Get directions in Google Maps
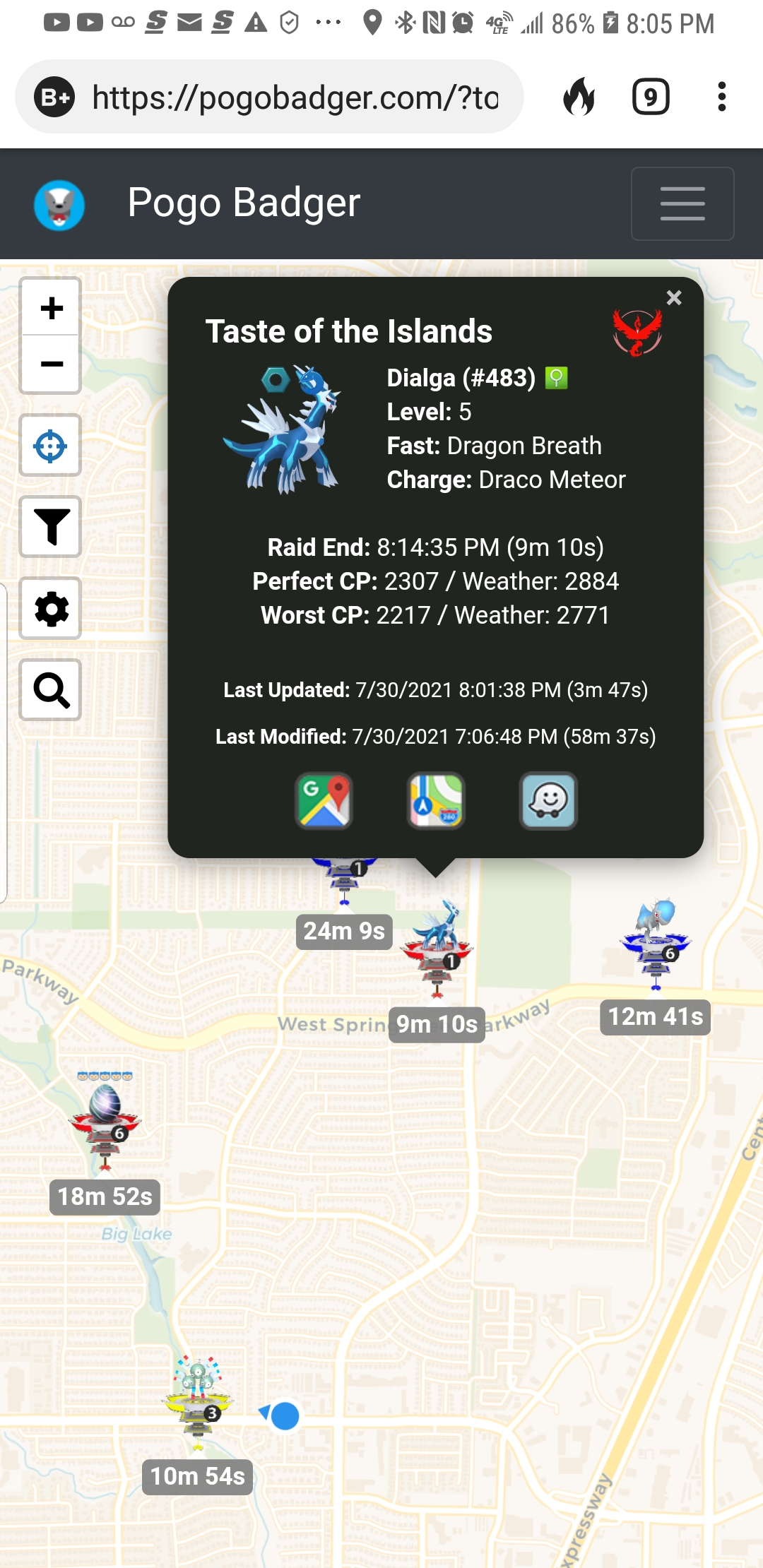This screenshot has width=763, height=1568. [x=324, y=801]
